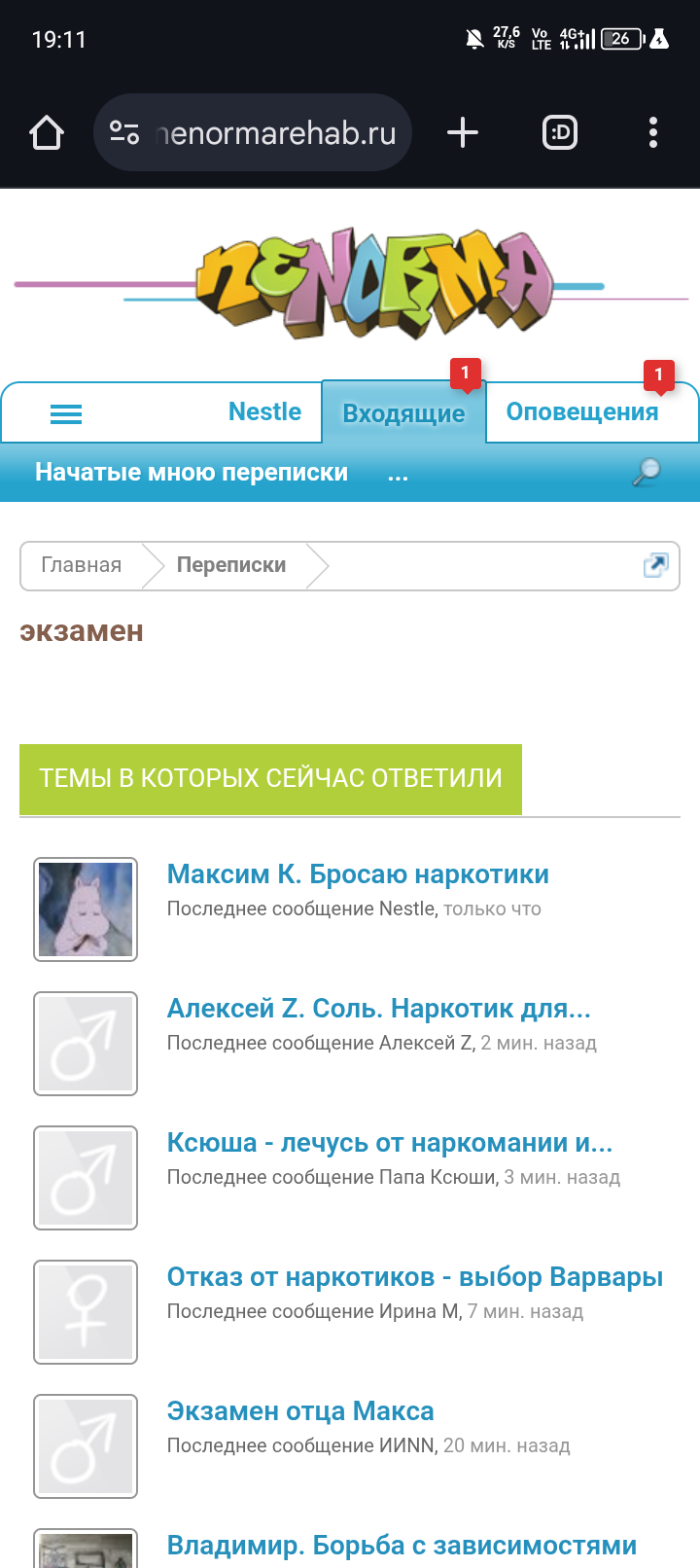
Task: Expand the three-dots submenu
Action: click(398, 474)
